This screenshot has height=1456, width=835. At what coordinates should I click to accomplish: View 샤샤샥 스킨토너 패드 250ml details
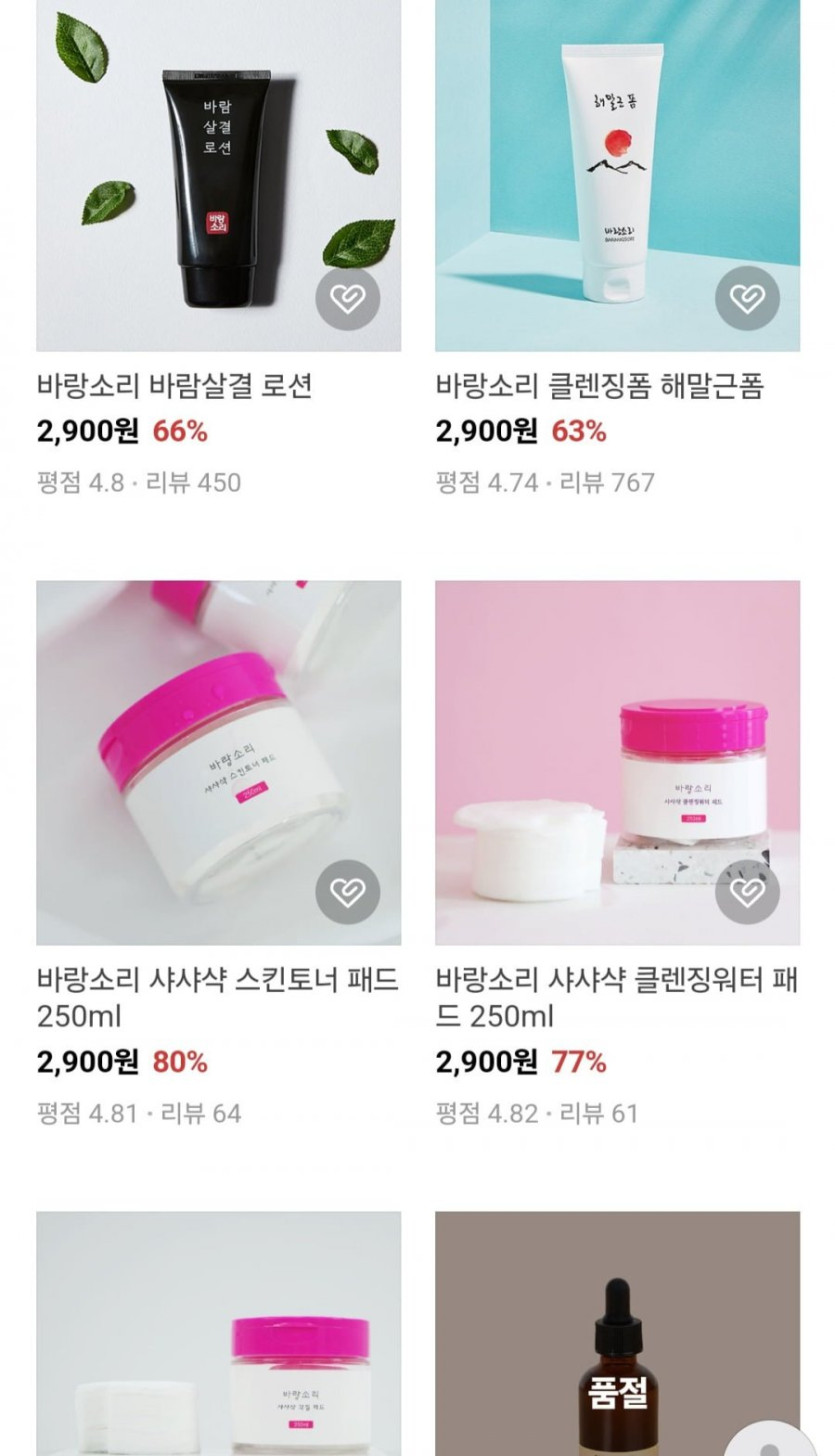[218, 762]
